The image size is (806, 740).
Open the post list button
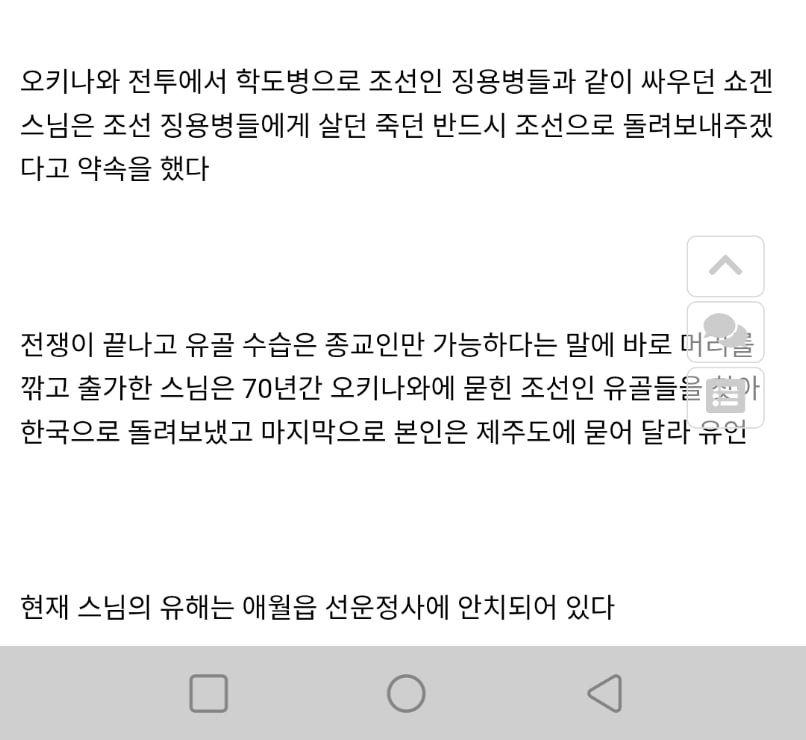(x=725, y=397)
